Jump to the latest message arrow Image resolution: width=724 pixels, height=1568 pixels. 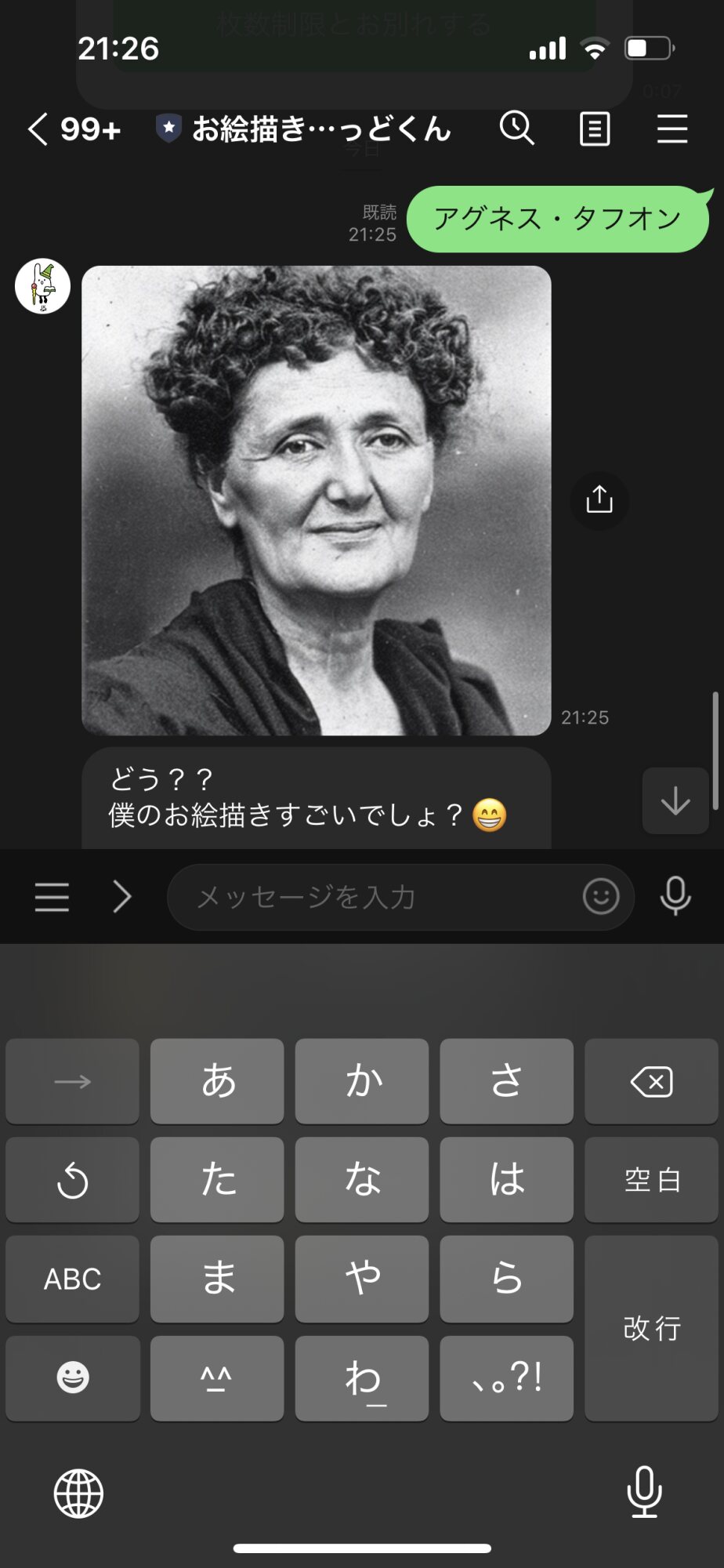click(x=675, y=800)
